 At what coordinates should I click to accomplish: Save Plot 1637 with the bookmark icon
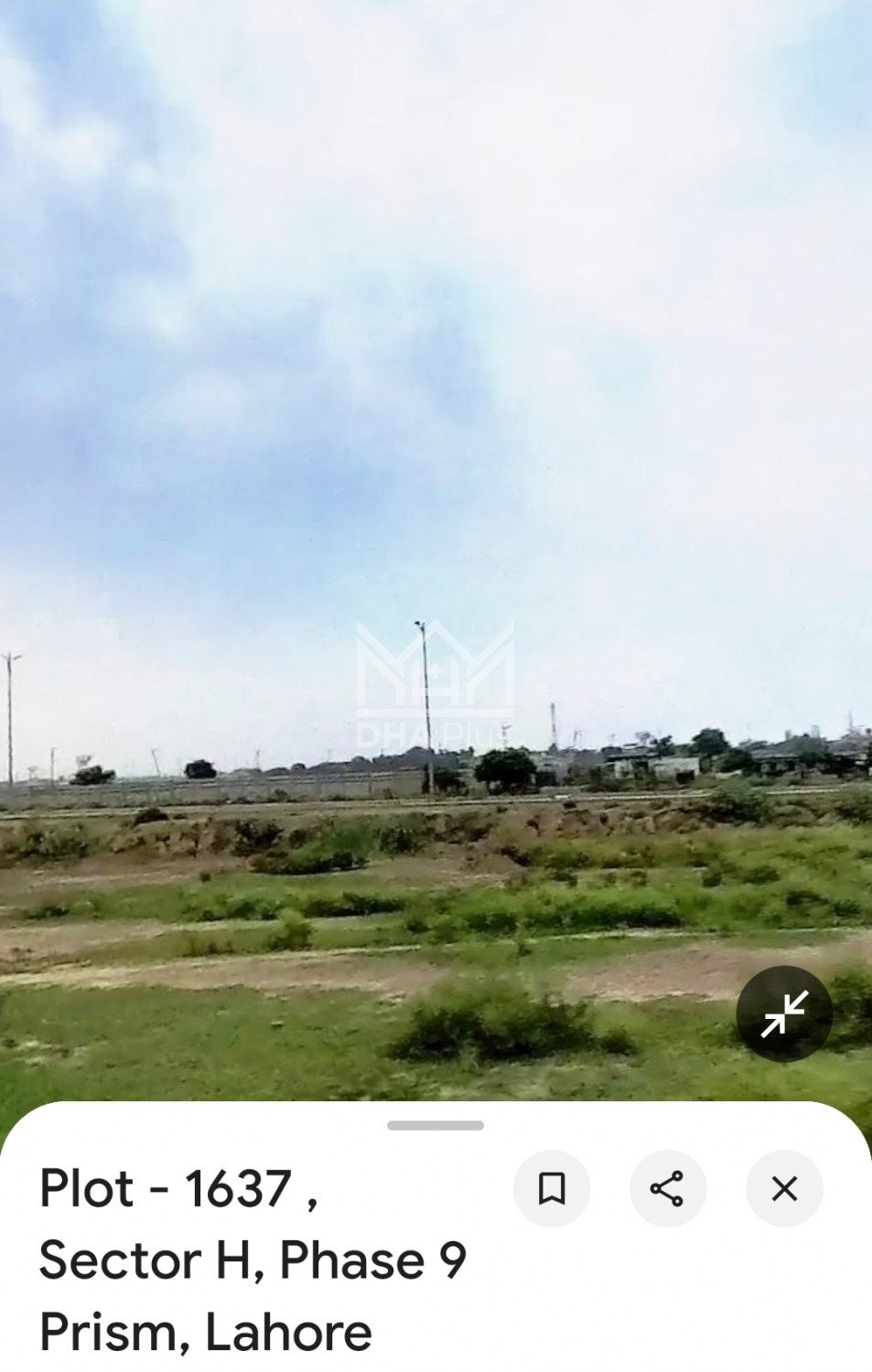click(x=552, y=1188)
